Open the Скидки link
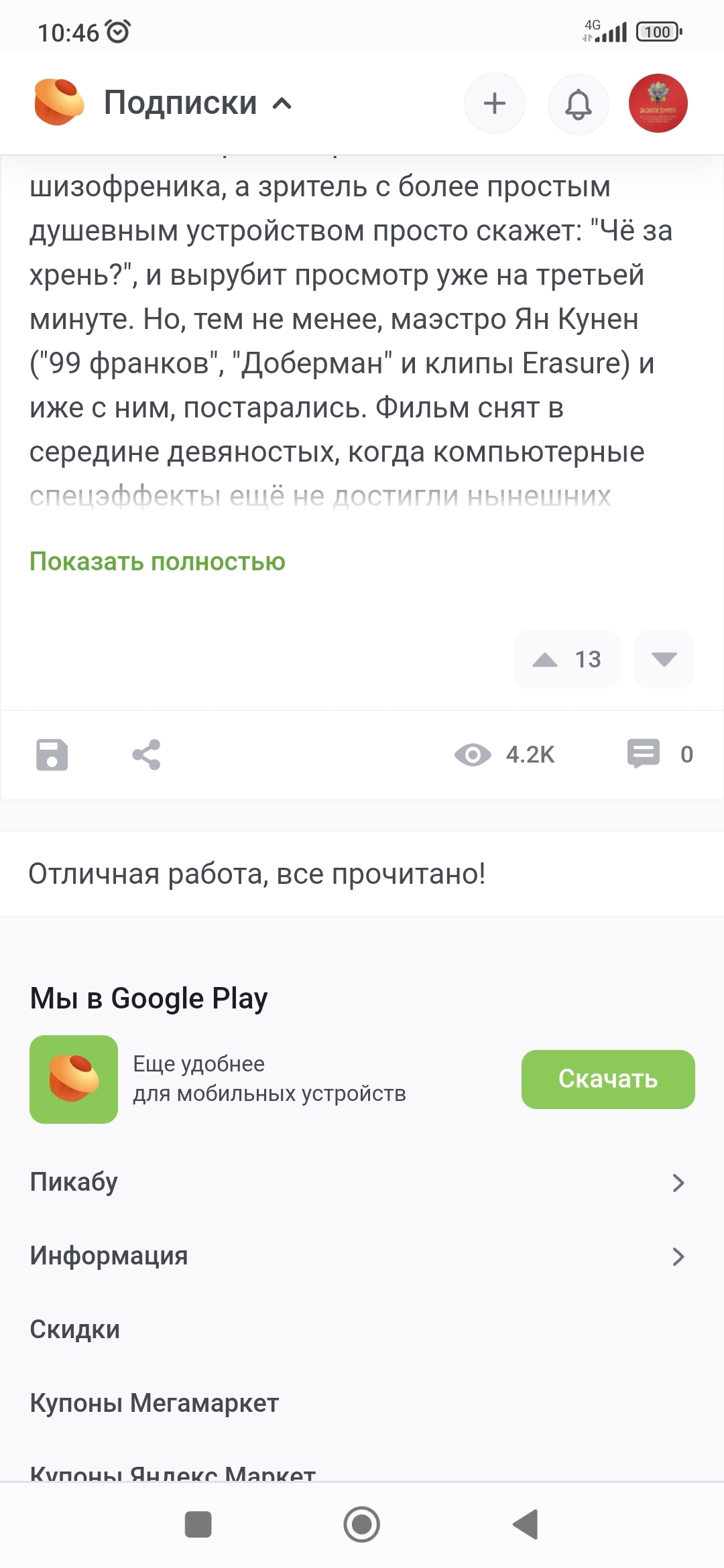 (x=75, y=1329)
